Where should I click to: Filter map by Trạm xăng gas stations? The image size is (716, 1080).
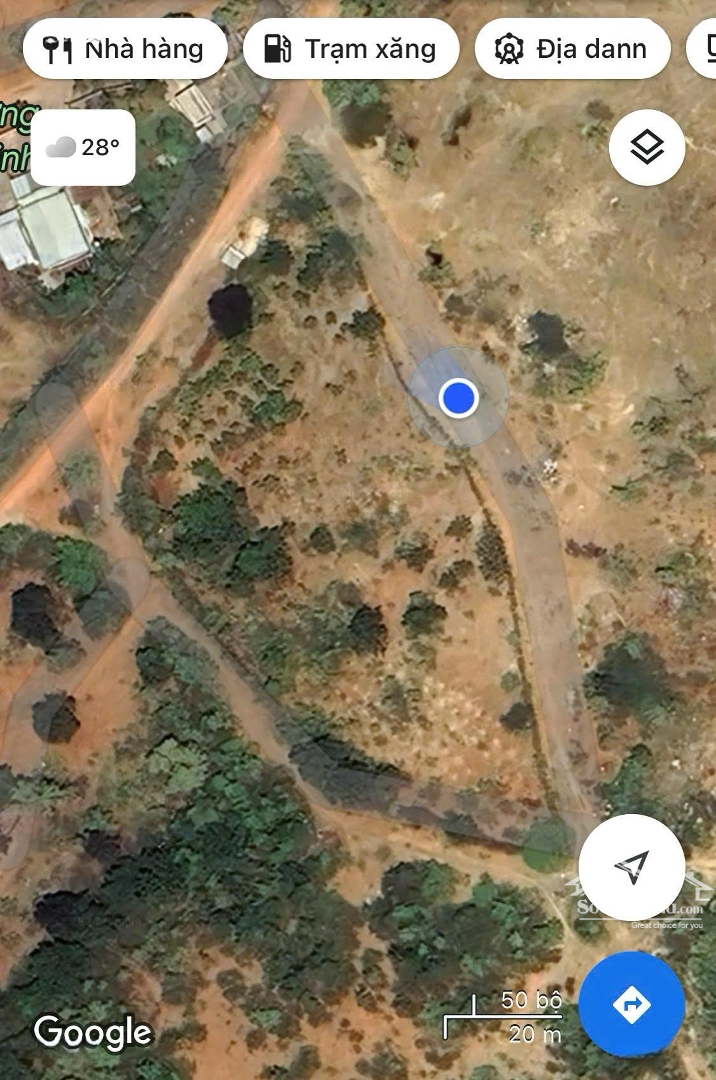[x=350, y=48]
